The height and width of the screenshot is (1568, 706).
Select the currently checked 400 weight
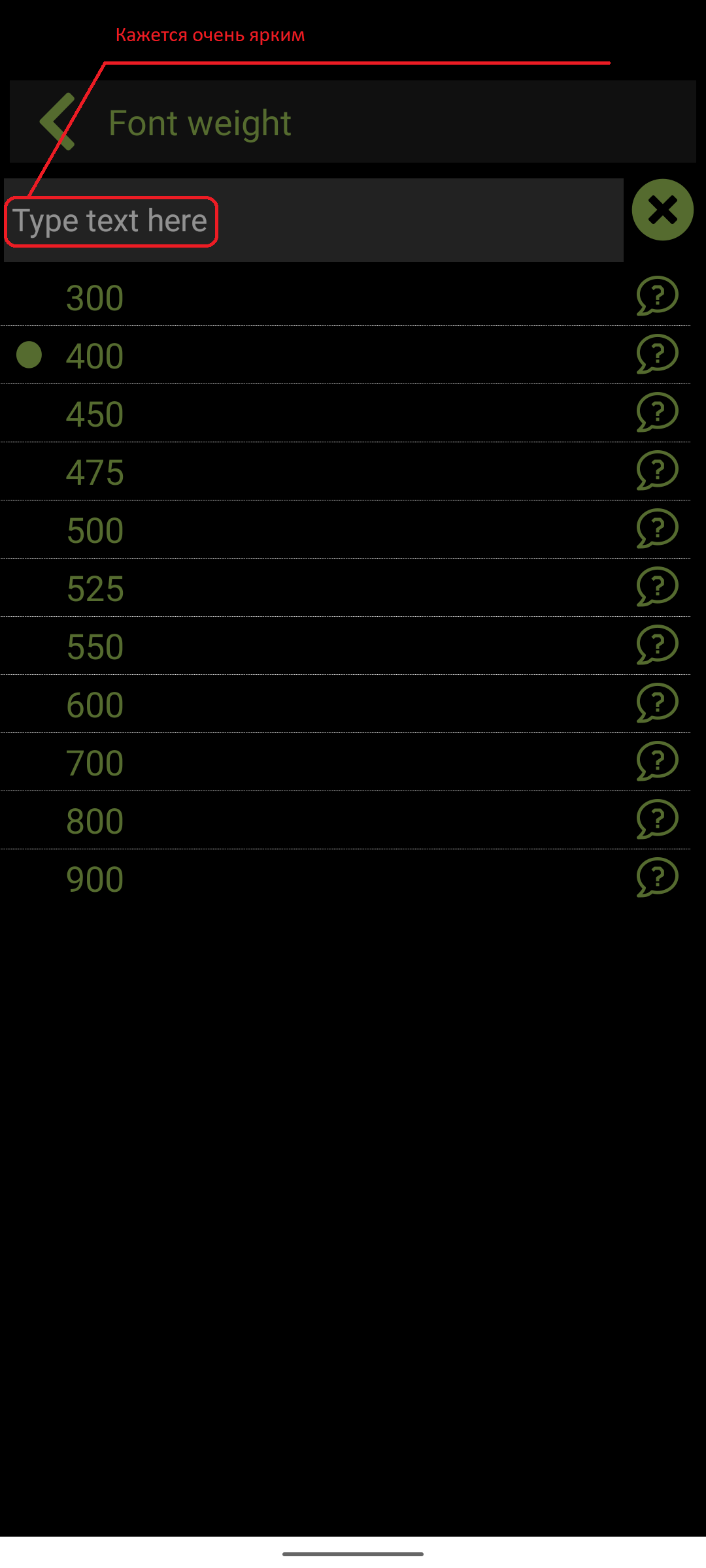coord(95,356)
